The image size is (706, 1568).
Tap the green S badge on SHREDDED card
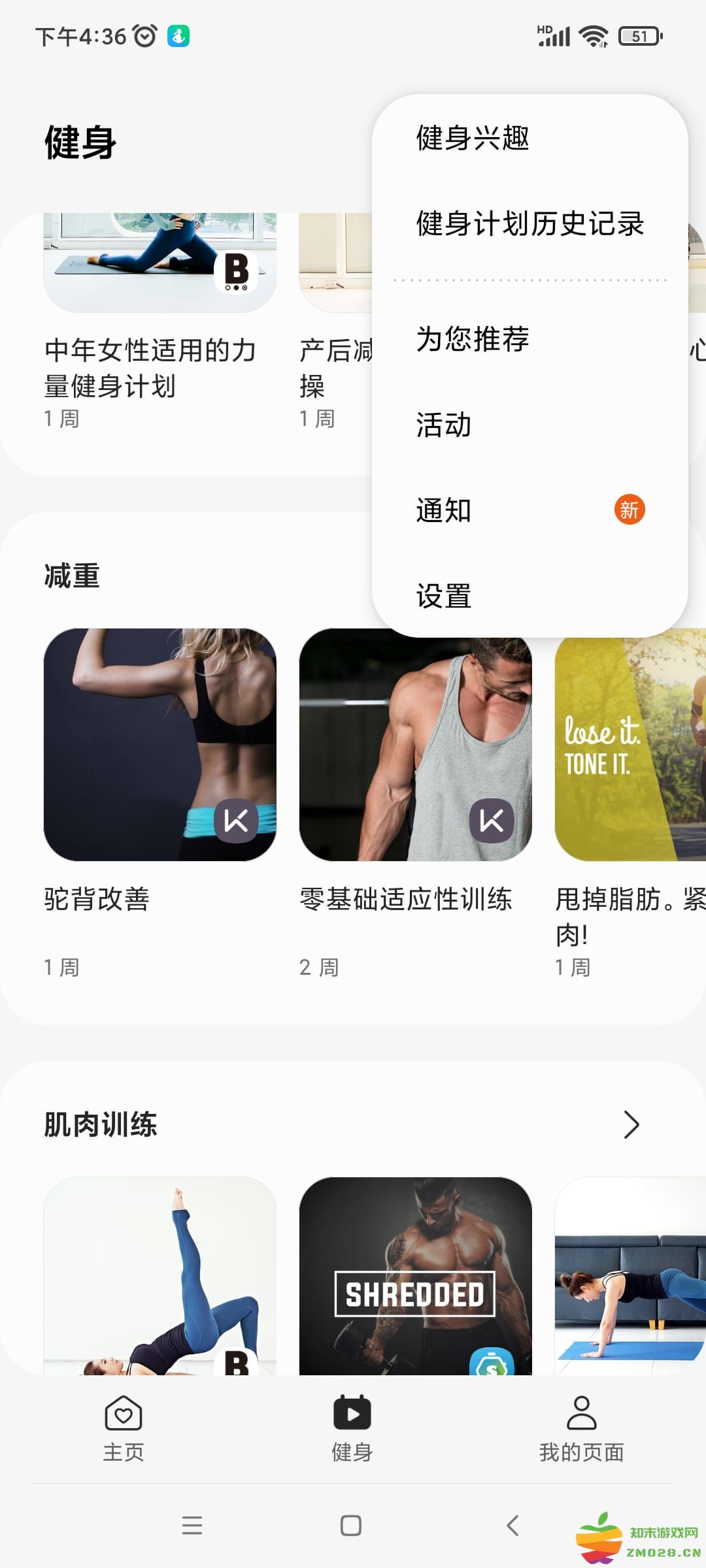click(x=492, y=1363)
